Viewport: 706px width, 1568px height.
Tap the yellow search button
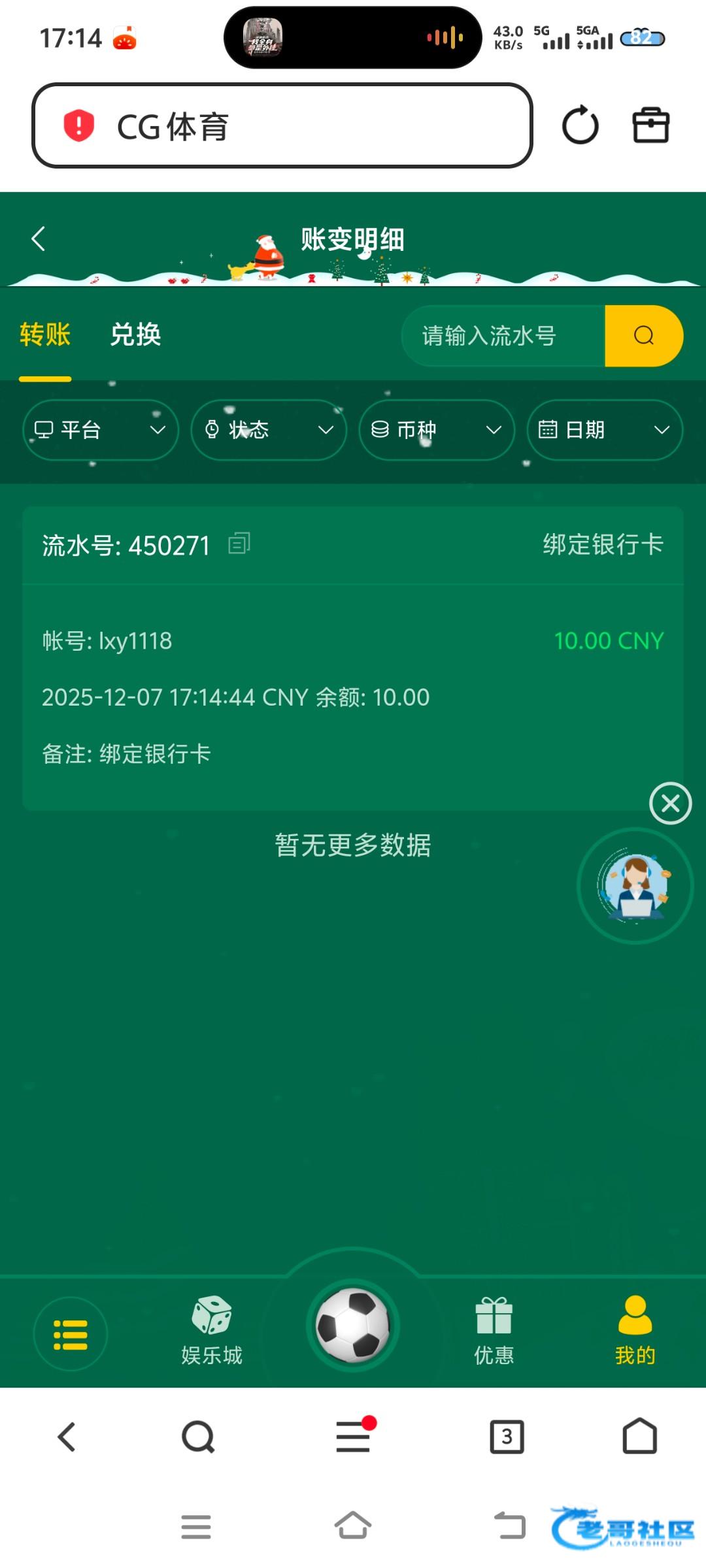(644, 336)
